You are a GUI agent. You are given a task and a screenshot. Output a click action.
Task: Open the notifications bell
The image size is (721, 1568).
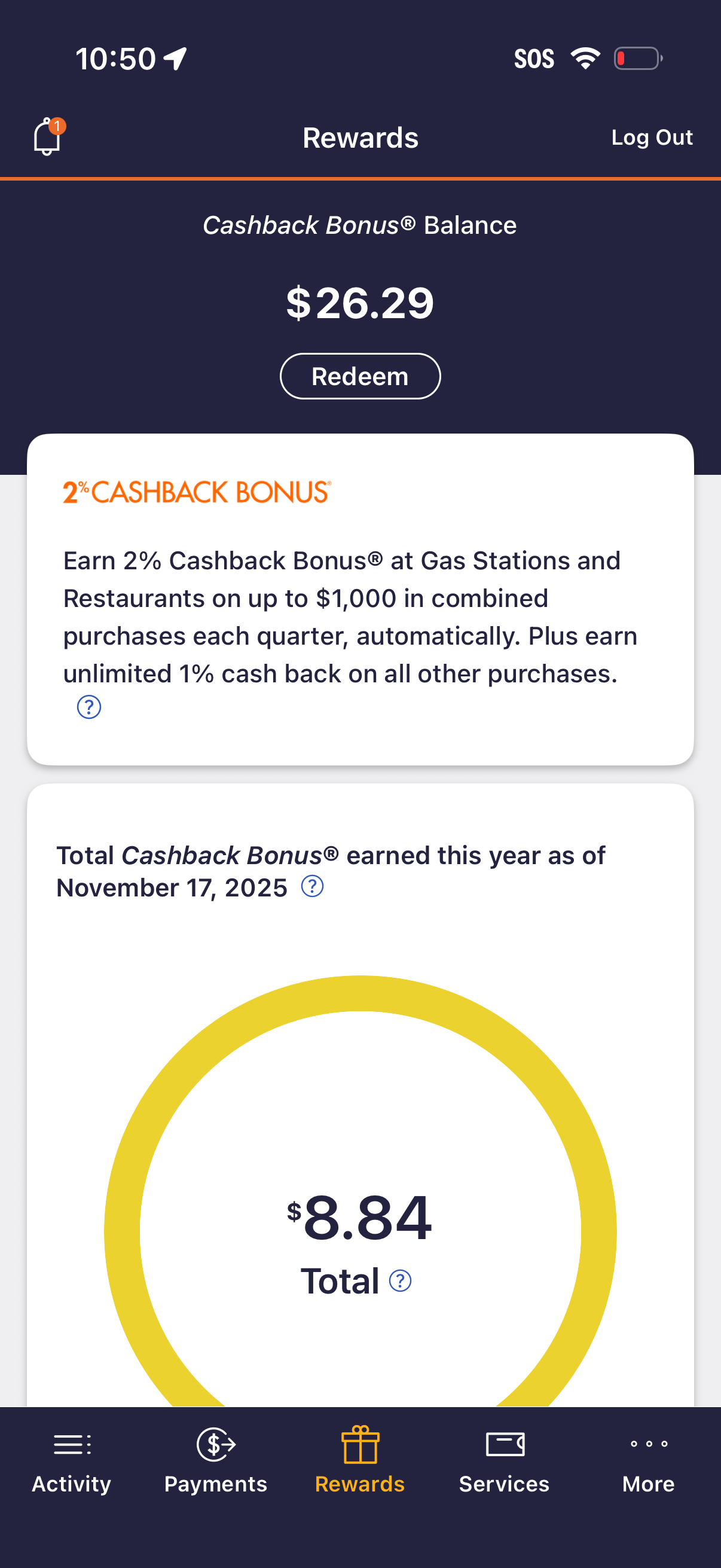[x=47, y=137]
